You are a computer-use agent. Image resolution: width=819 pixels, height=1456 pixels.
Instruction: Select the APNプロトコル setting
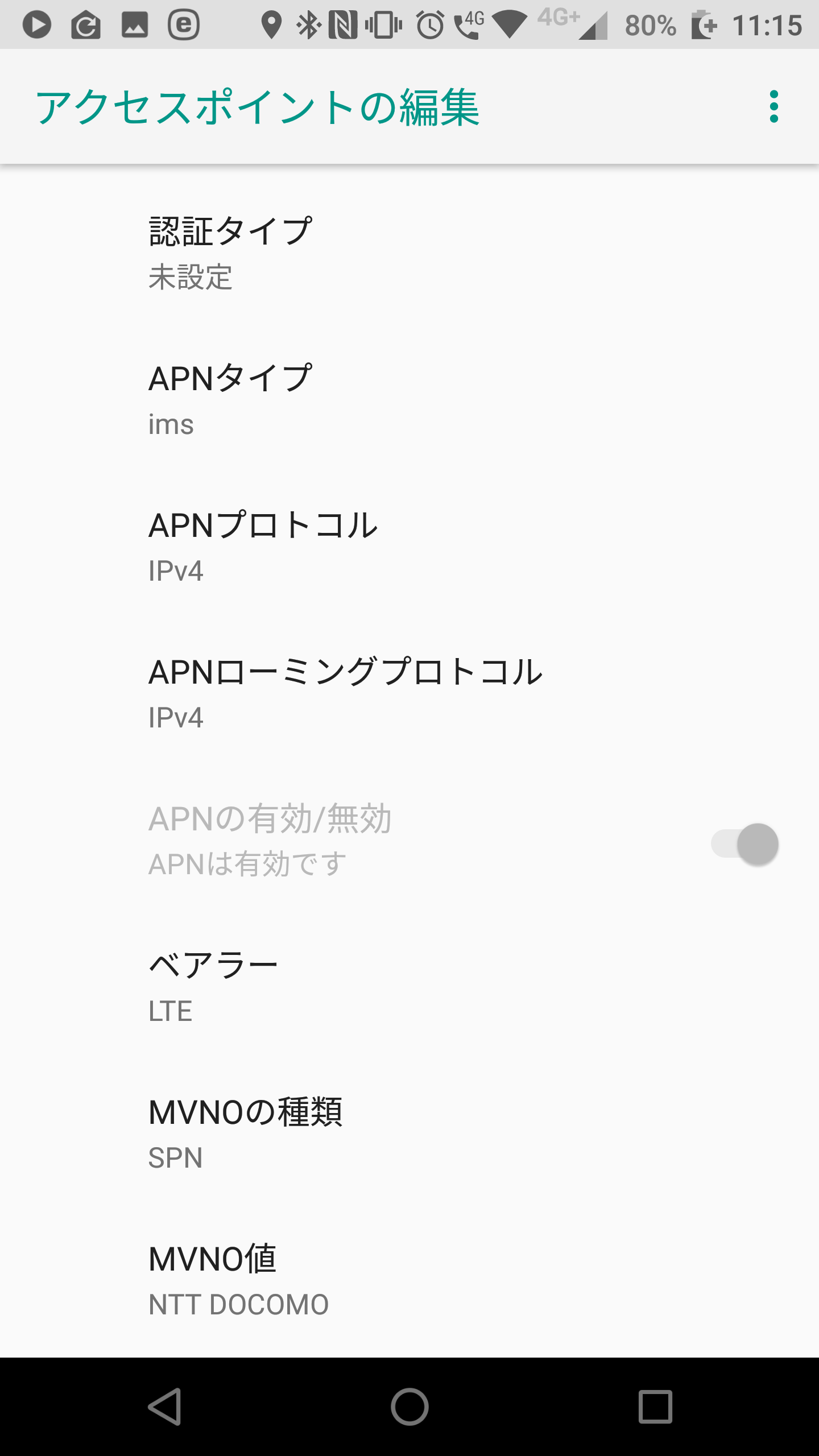point(409,548)
